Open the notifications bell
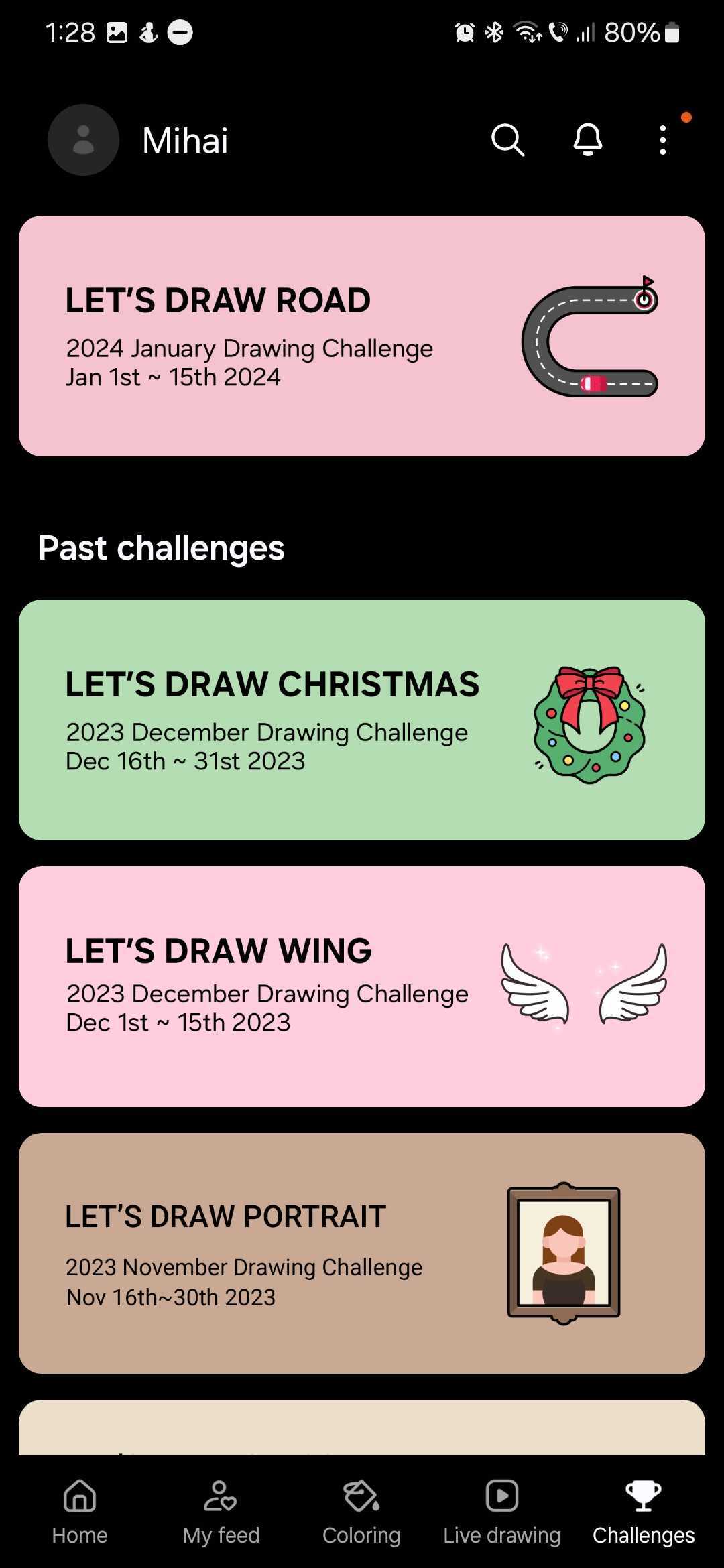The height and width of the screenshot is (1568, 724). (x=588, y=140)
